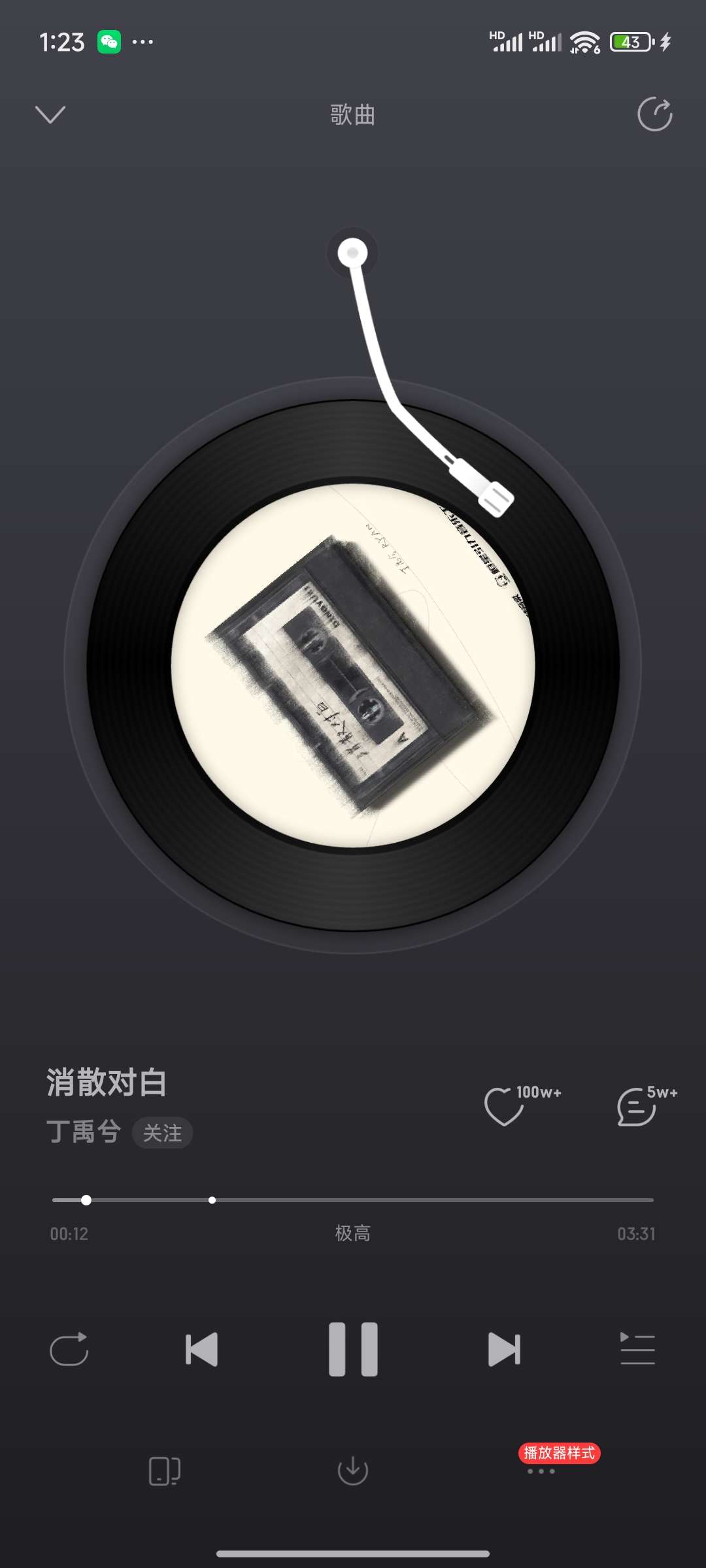This screenshot has width=706, height=1568.
Task: Open more options with 播放器样式 badge
Action: pos(541,1471)
